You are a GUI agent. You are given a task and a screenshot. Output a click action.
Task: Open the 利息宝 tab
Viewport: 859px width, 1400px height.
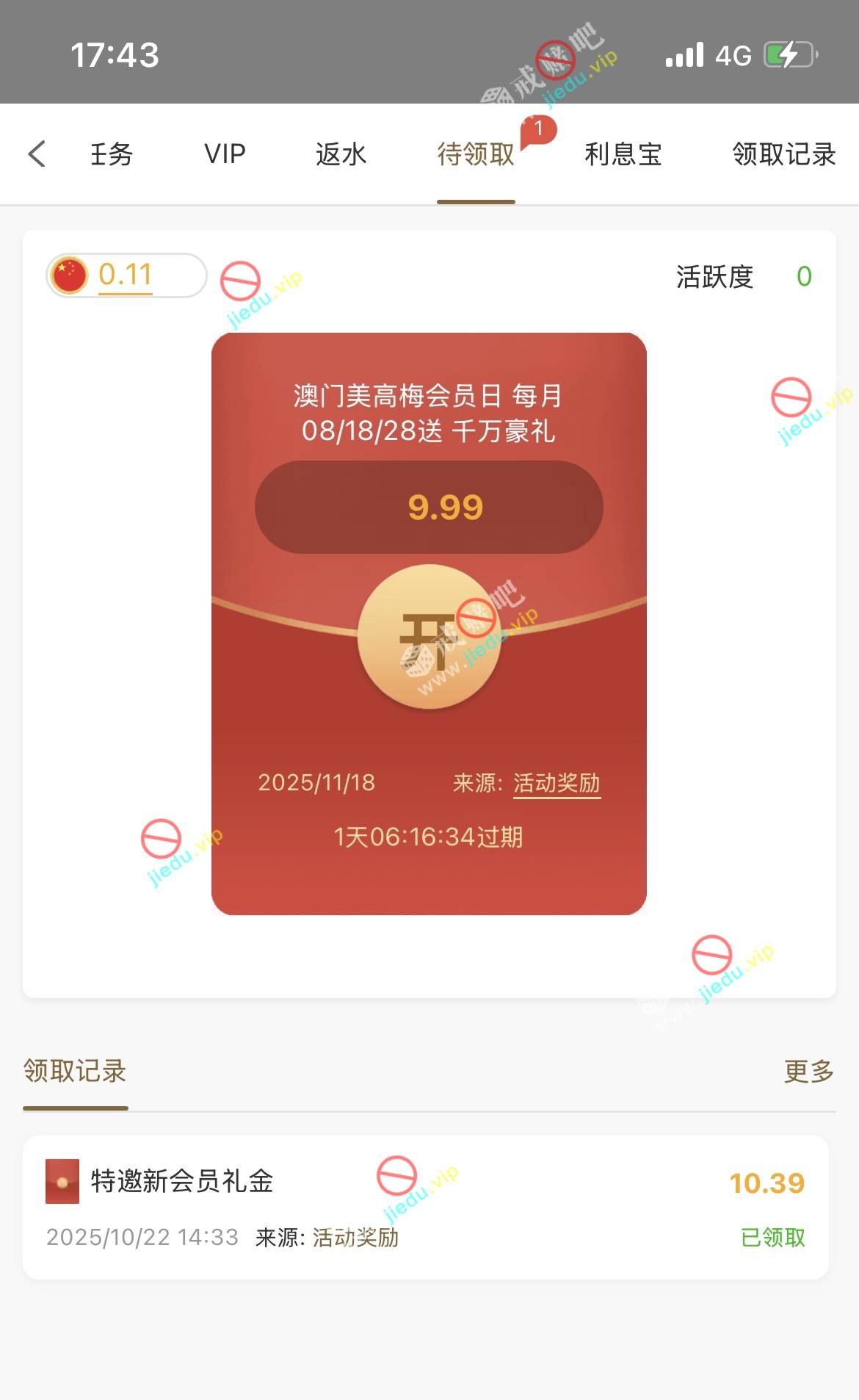point(623,154)
